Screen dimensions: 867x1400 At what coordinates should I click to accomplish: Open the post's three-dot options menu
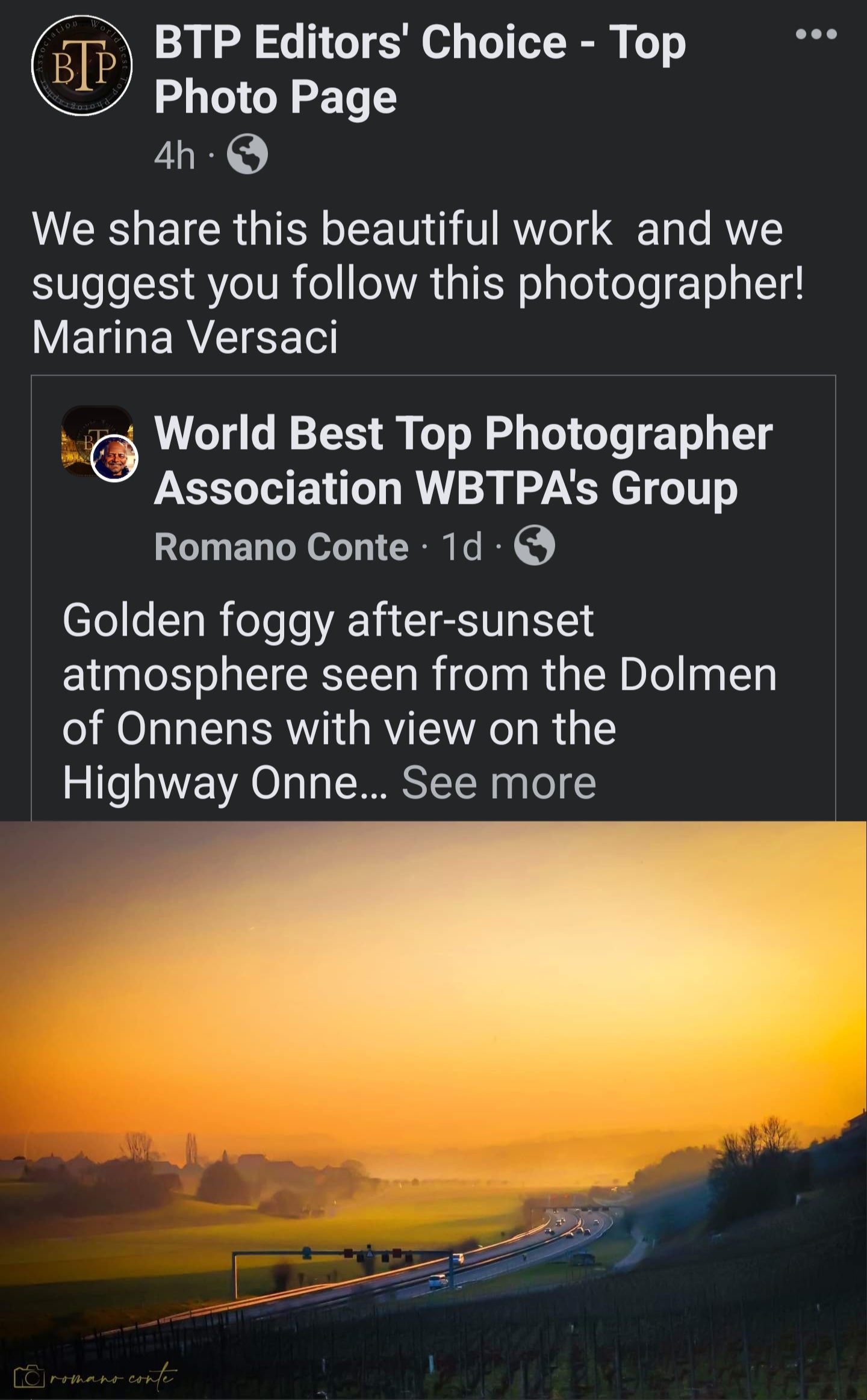point(816,34)
